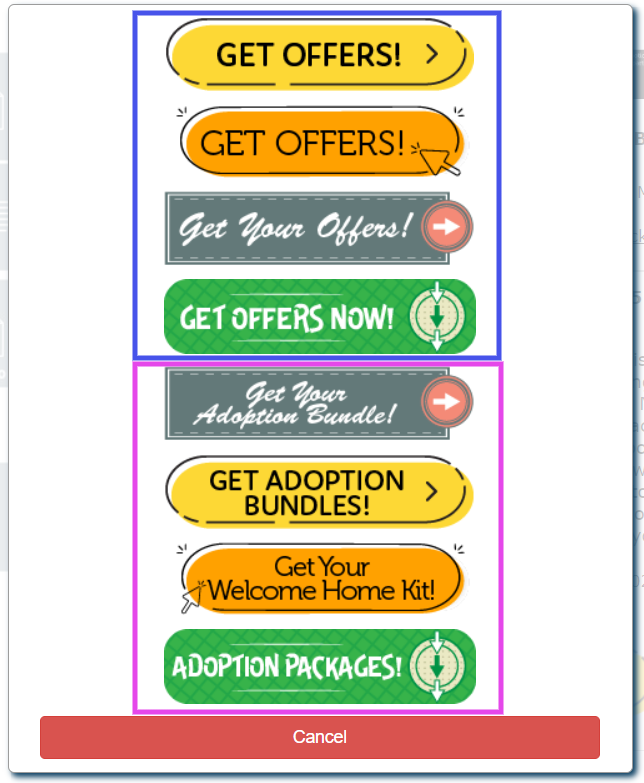
Task: Pick the yellow GET ADOPTION BUNDLES! image
Action: (x=318, y=492)
